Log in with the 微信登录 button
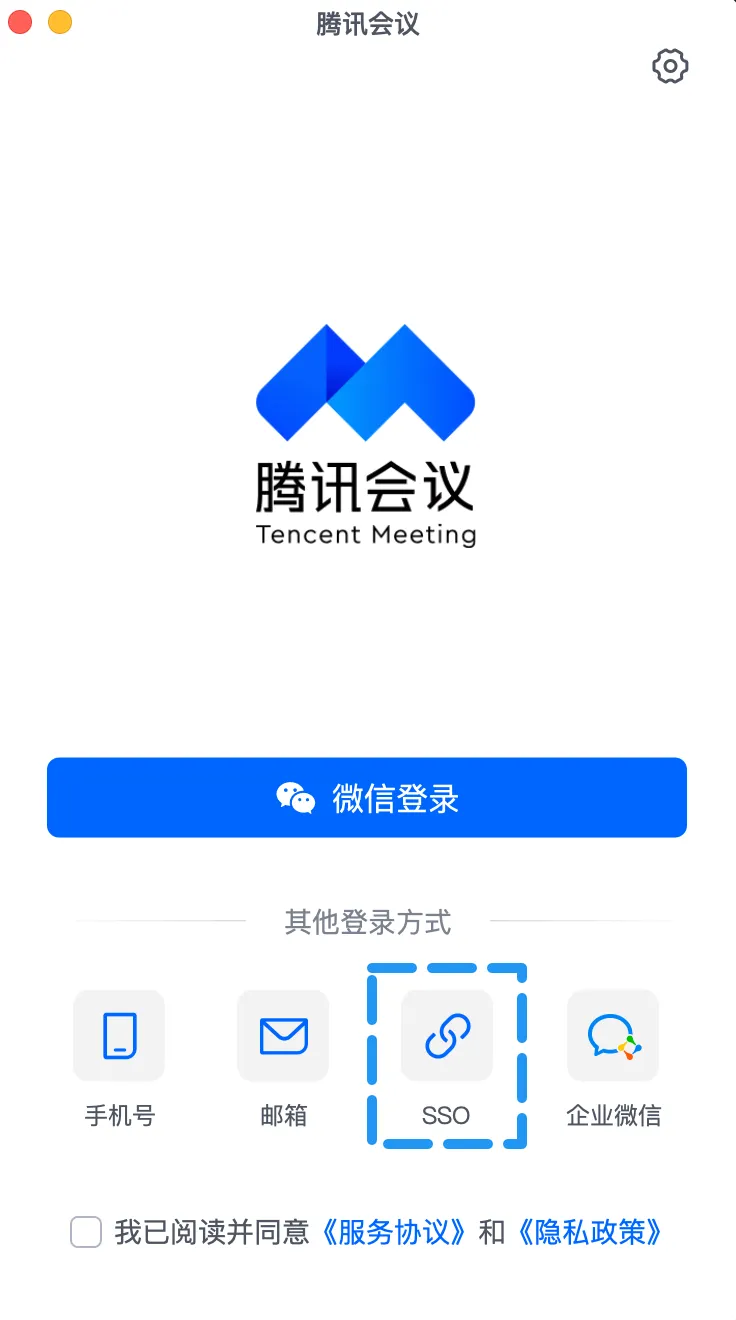 (367, 797)
